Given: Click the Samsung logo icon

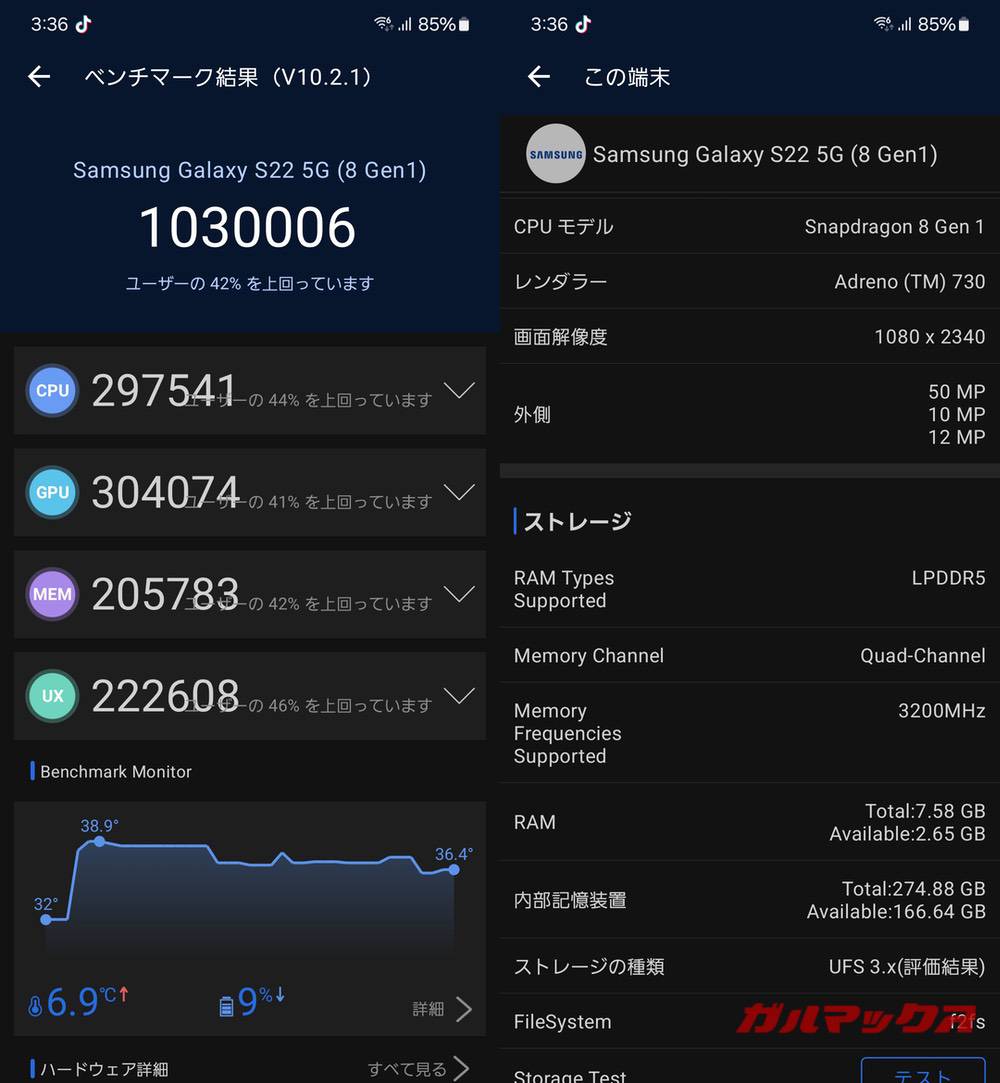Looking at the screenshot, I should tap(556, 155).
